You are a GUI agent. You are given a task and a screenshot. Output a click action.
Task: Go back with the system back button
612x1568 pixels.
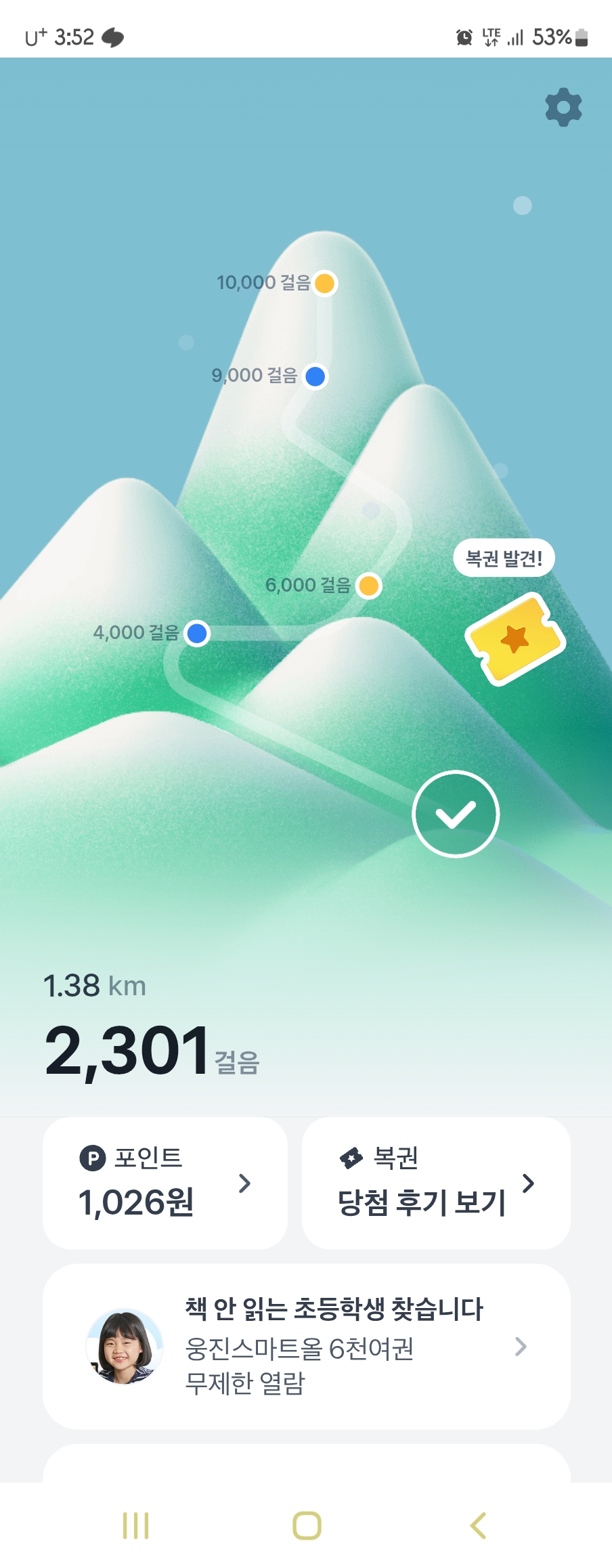[478, 1525]
